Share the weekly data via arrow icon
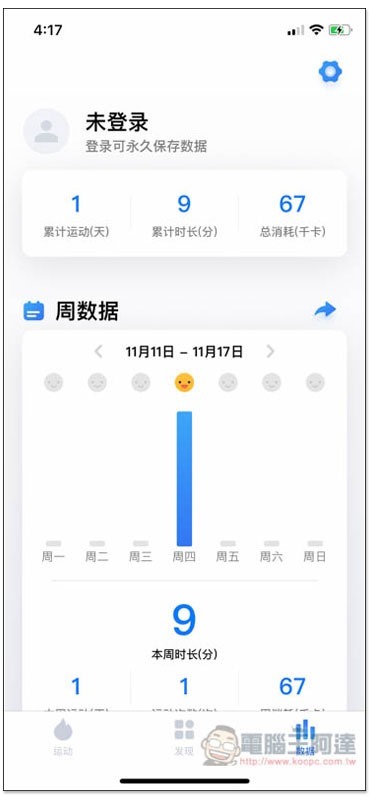 pyautogui.click(x=325, y=310)
